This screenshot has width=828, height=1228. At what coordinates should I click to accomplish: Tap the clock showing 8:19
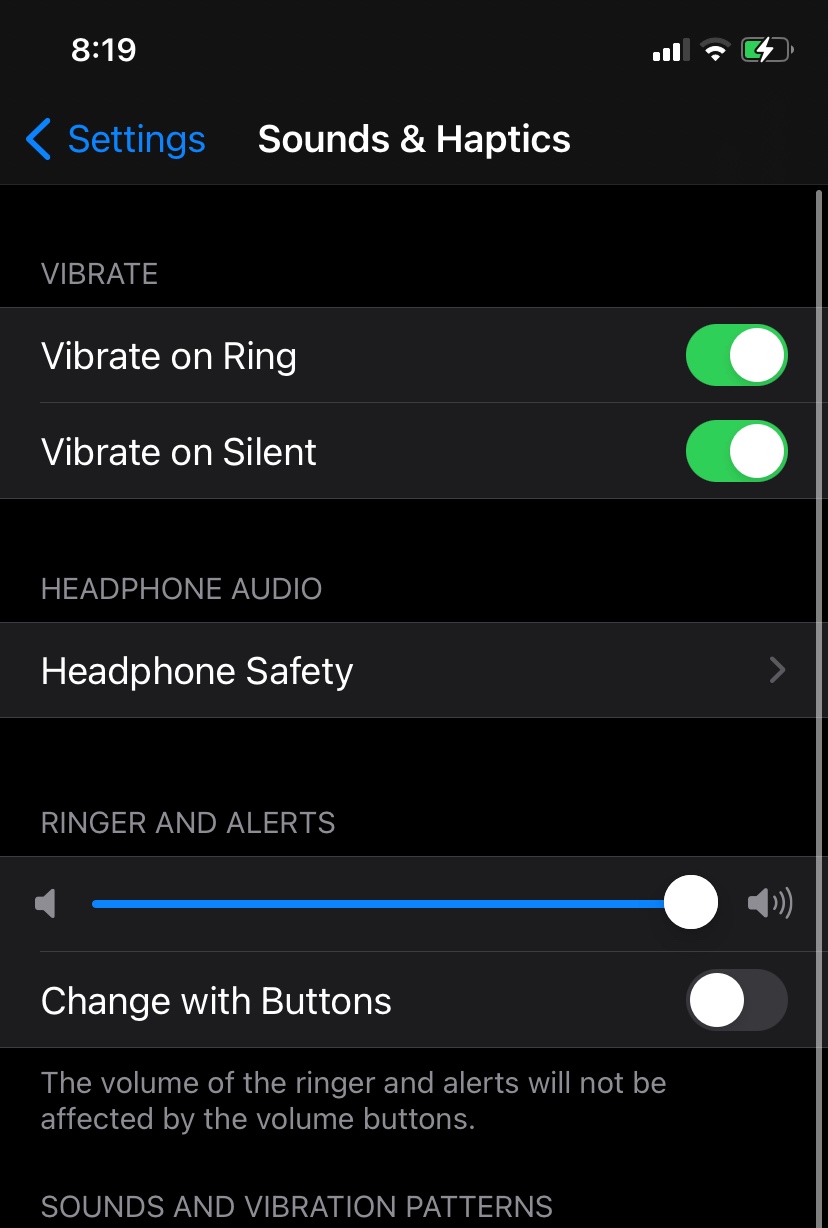click(103, 49)
